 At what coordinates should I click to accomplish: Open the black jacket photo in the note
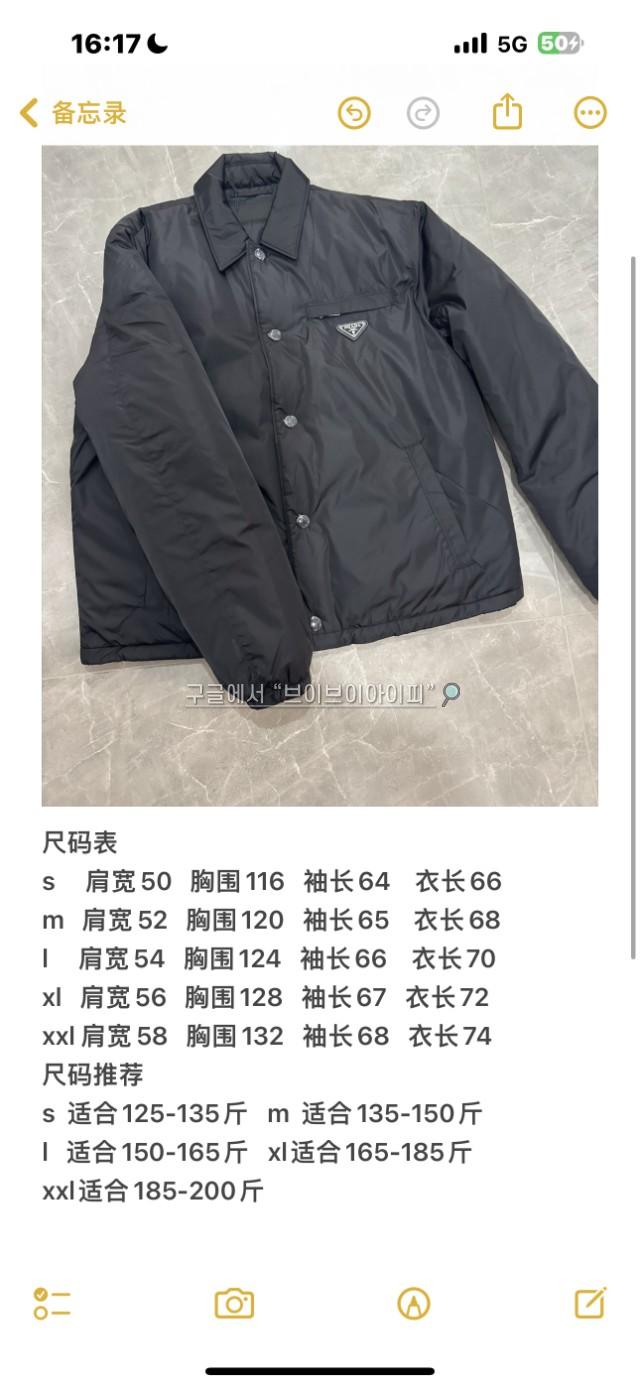(319, 475)
